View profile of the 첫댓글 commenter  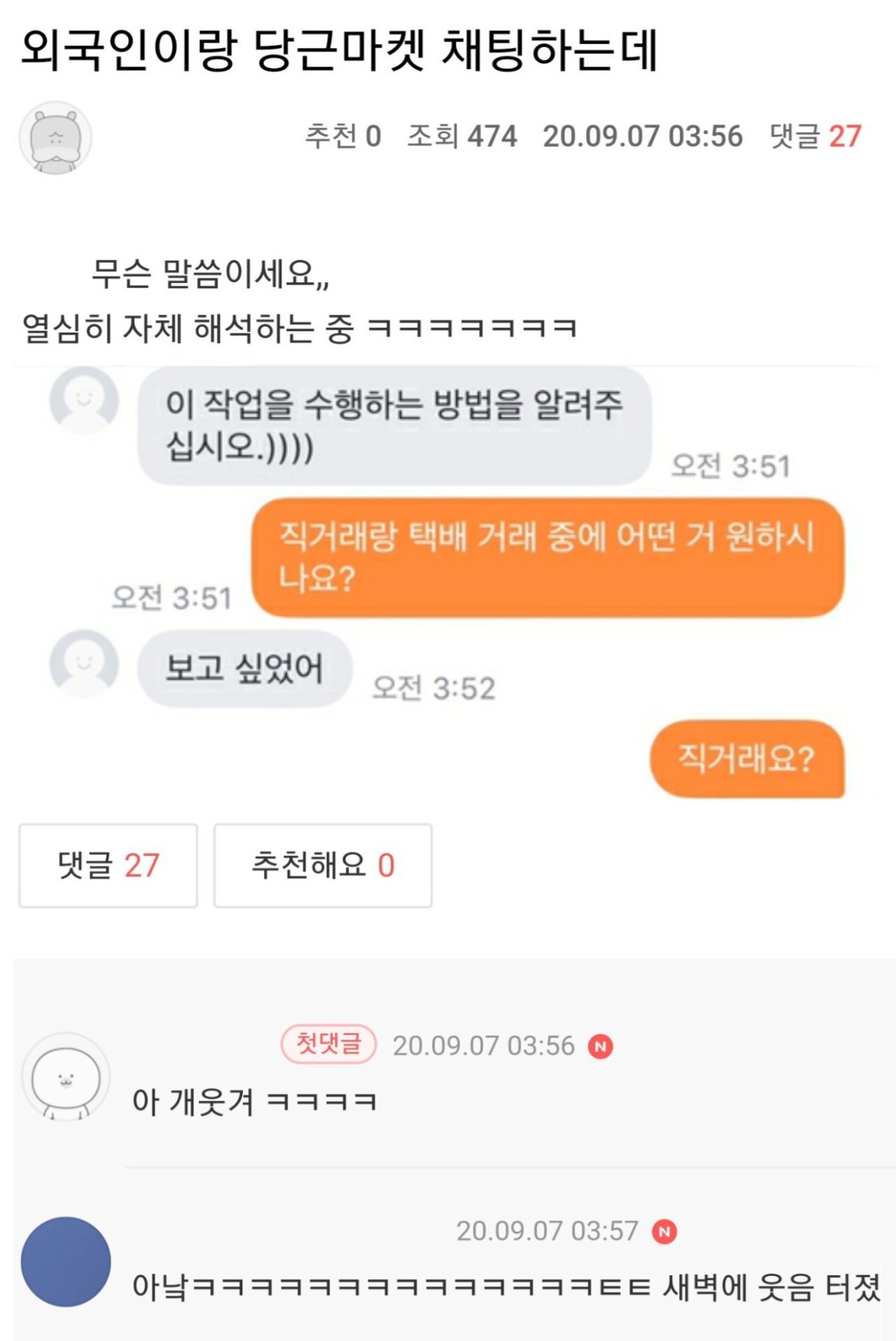click(x=66, y=1076)
